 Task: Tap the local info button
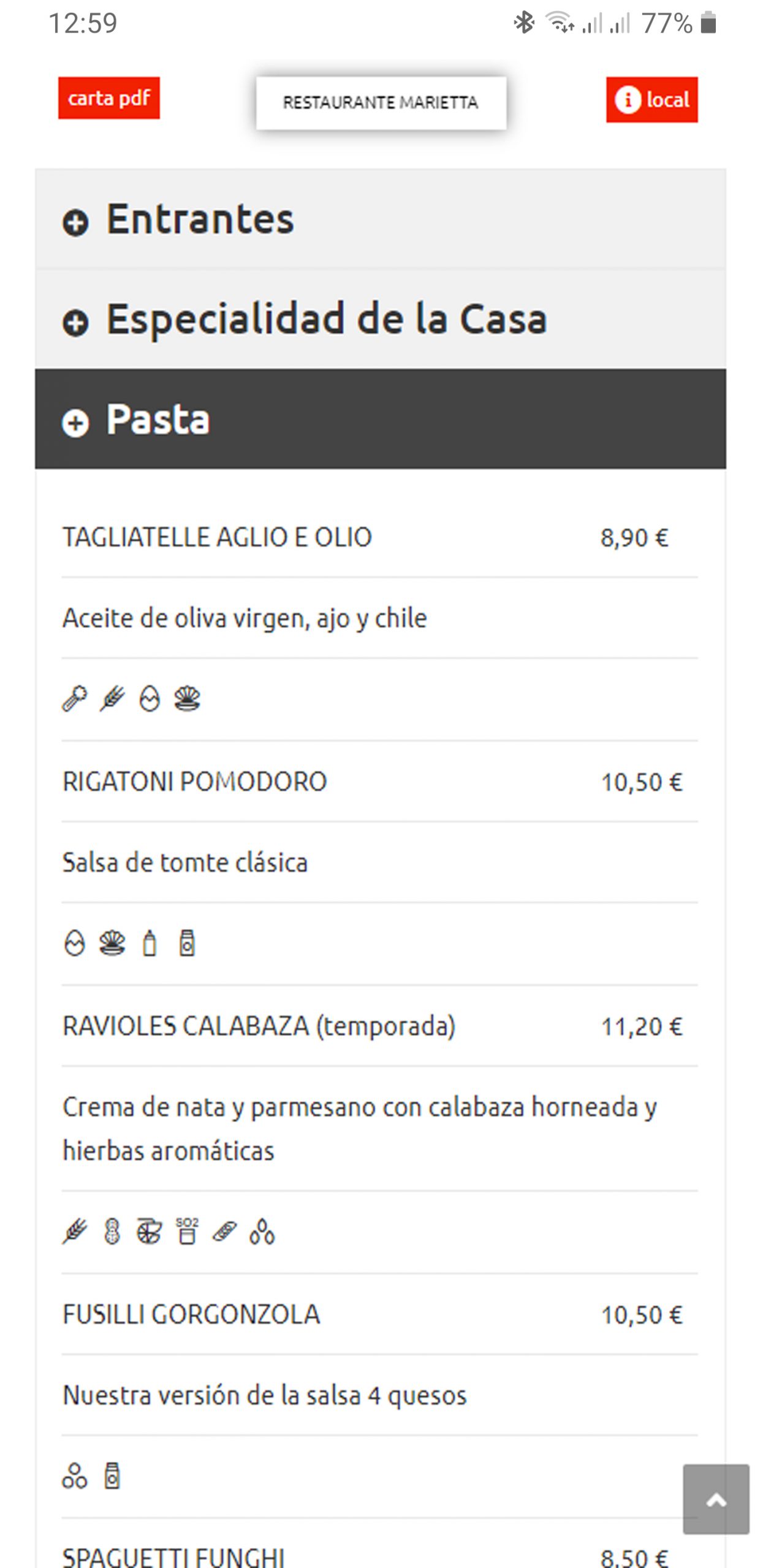tap(652, 100)
